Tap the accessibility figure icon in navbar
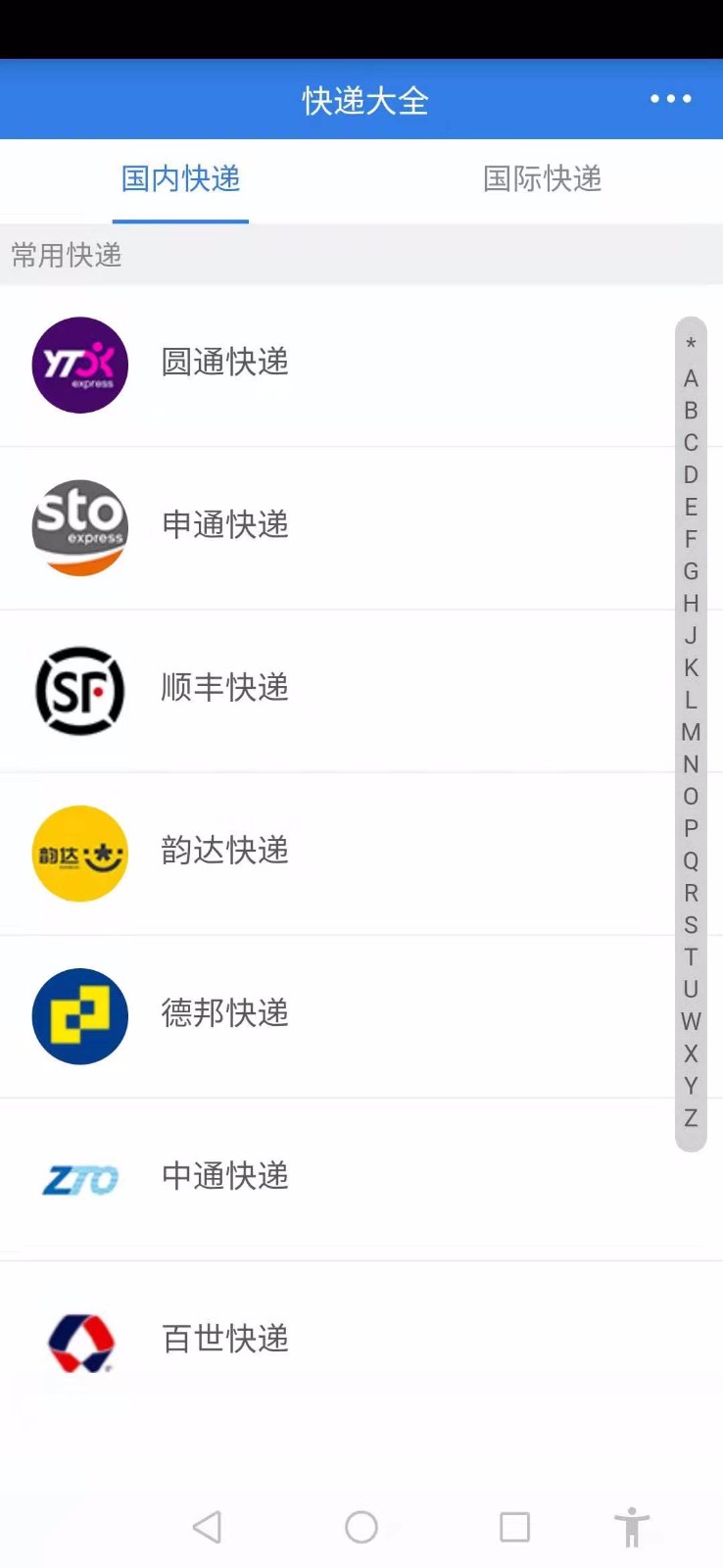Viewport: 723px width, 1568px height. click(632, 1527)
